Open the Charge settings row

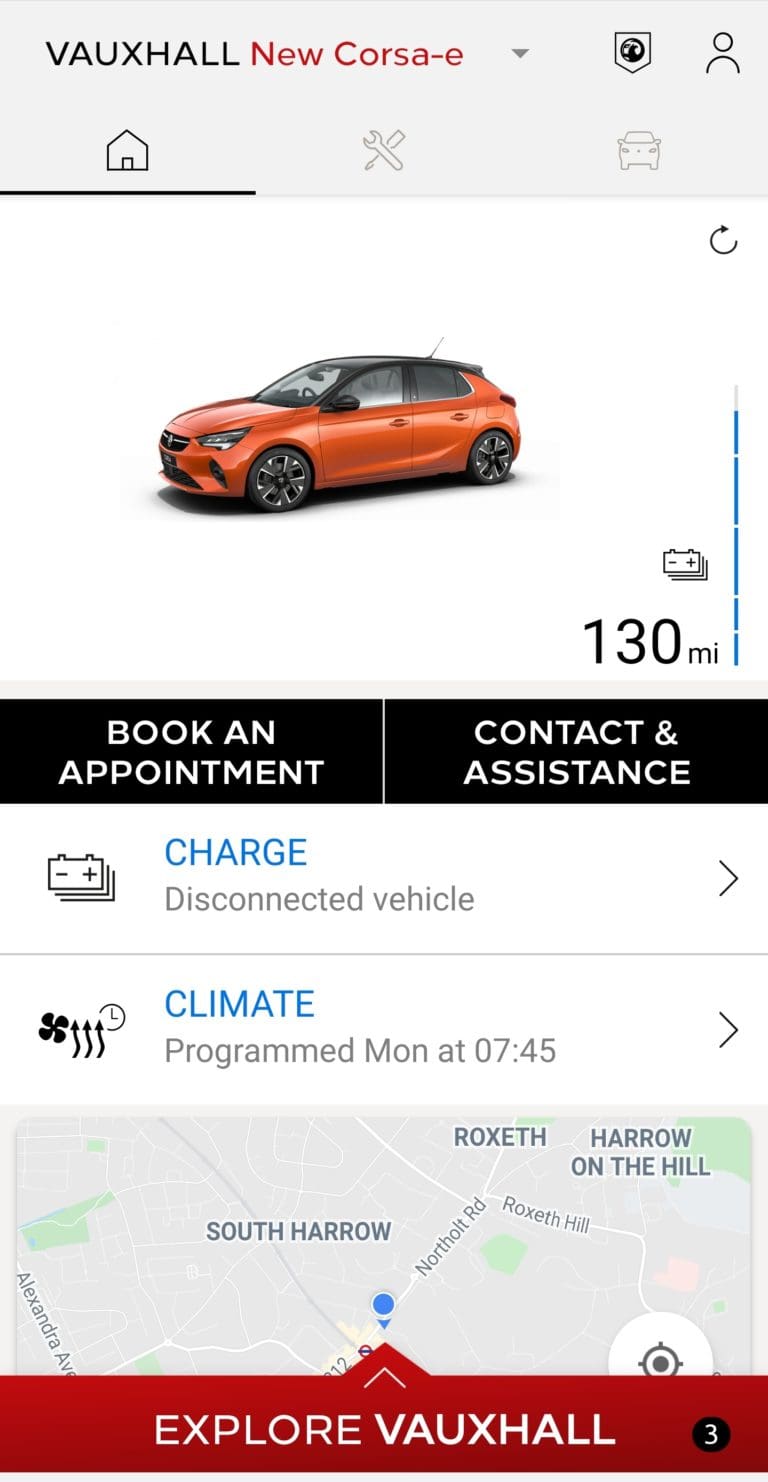[x=384, y=878]
